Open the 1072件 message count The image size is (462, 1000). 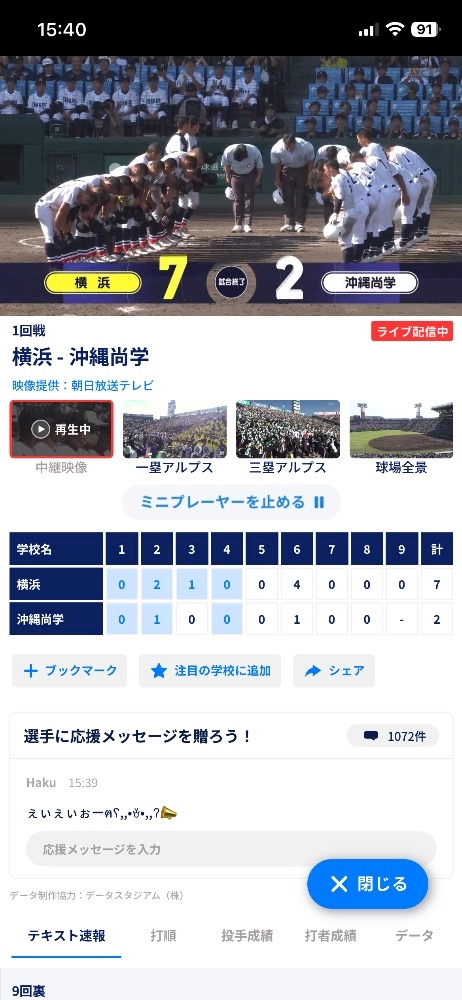tap(392, 736)
